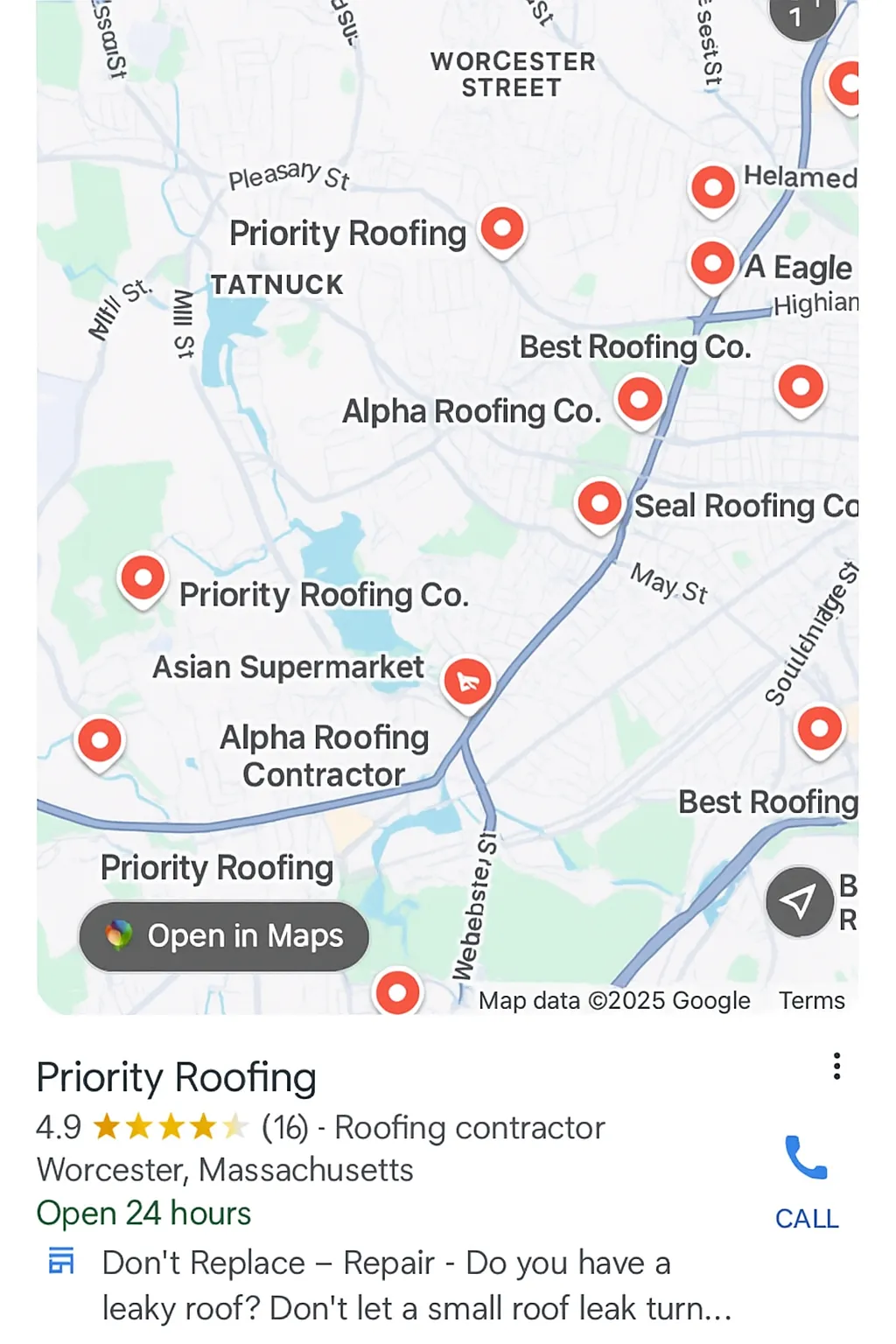Open the overflow menu for Priority Roofing listing
896x1344 pixels.
tap(836, 1066)
